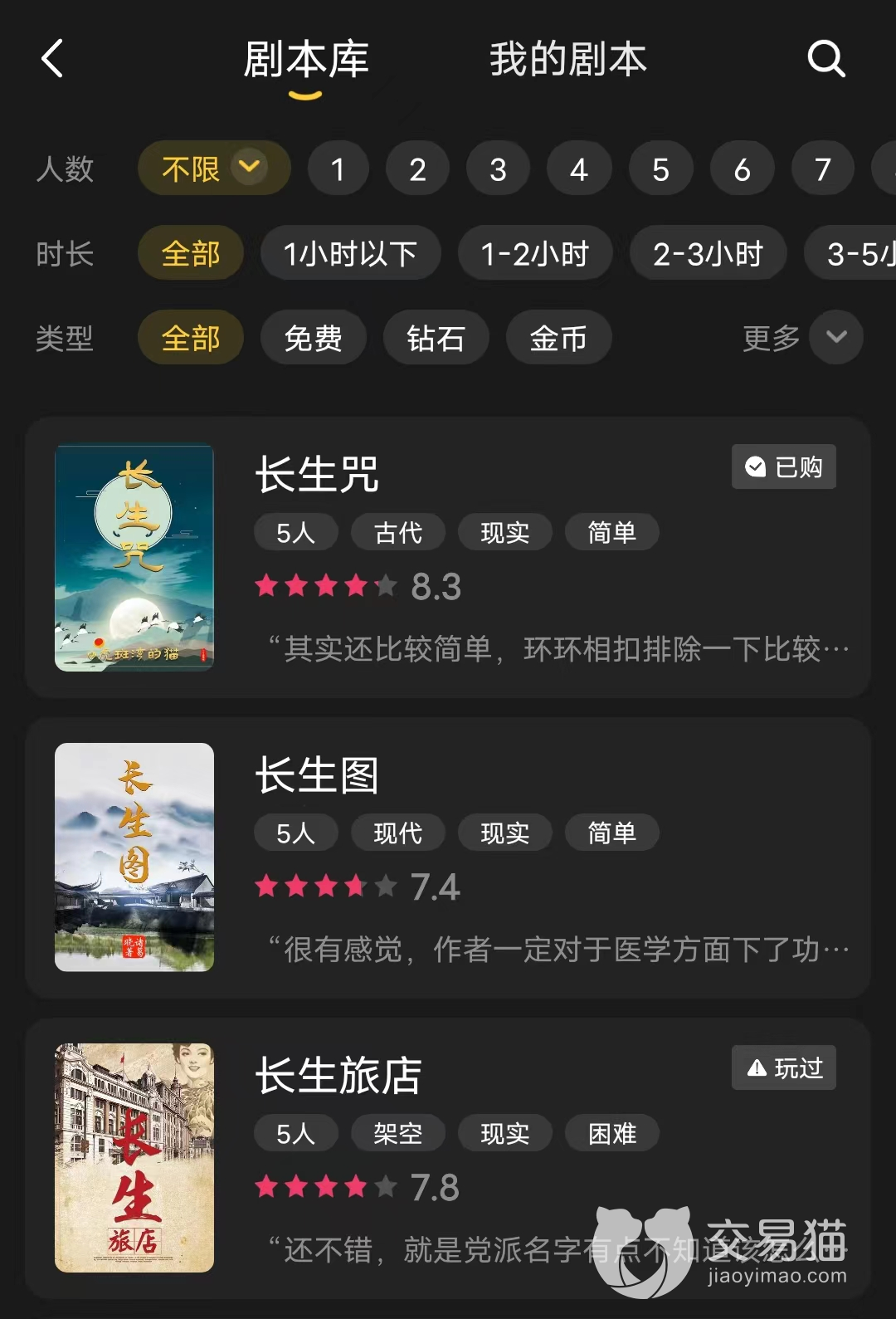Go back using the top-left arrow

pyautogui.click(x=52, y=59)
